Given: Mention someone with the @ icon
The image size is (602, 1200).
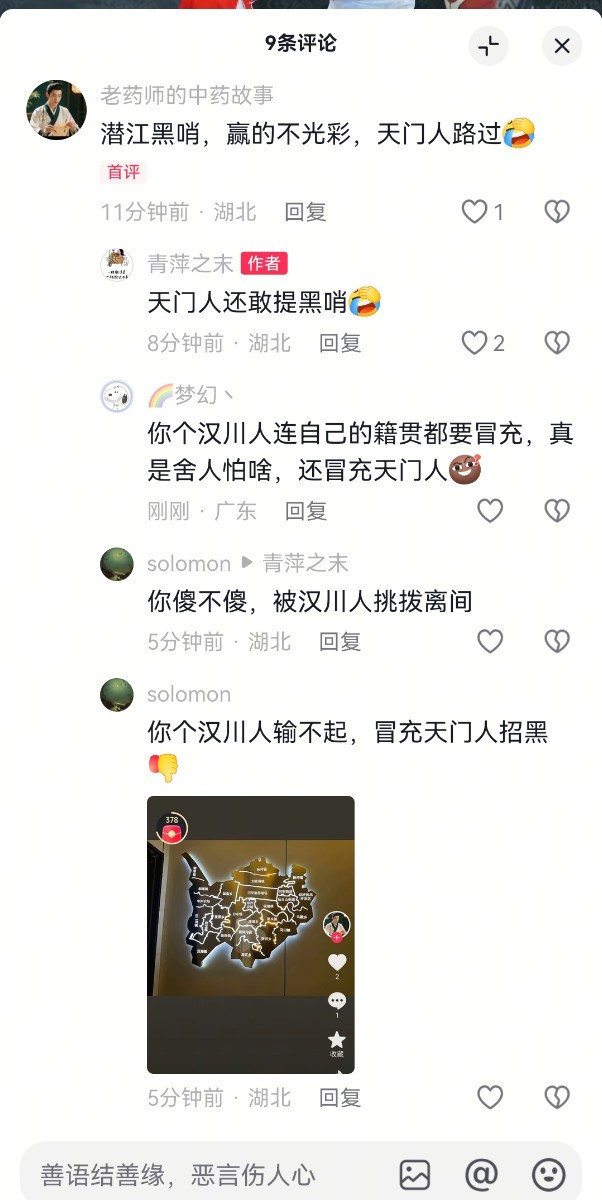Looking at the screenshot, I should (481, 1174).
